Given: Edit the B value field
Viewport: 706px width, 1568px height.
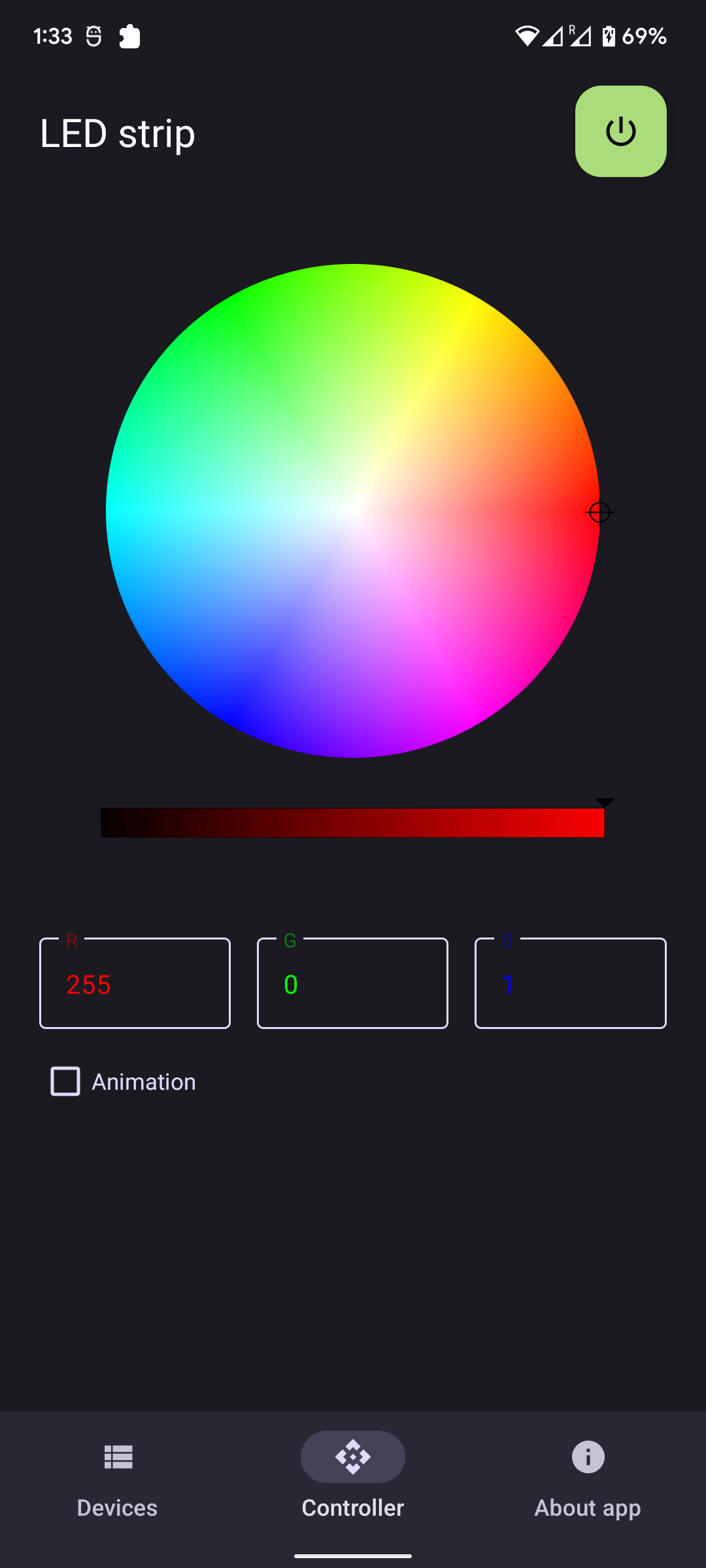Looking at the screenshot, I should coord(570,983).
